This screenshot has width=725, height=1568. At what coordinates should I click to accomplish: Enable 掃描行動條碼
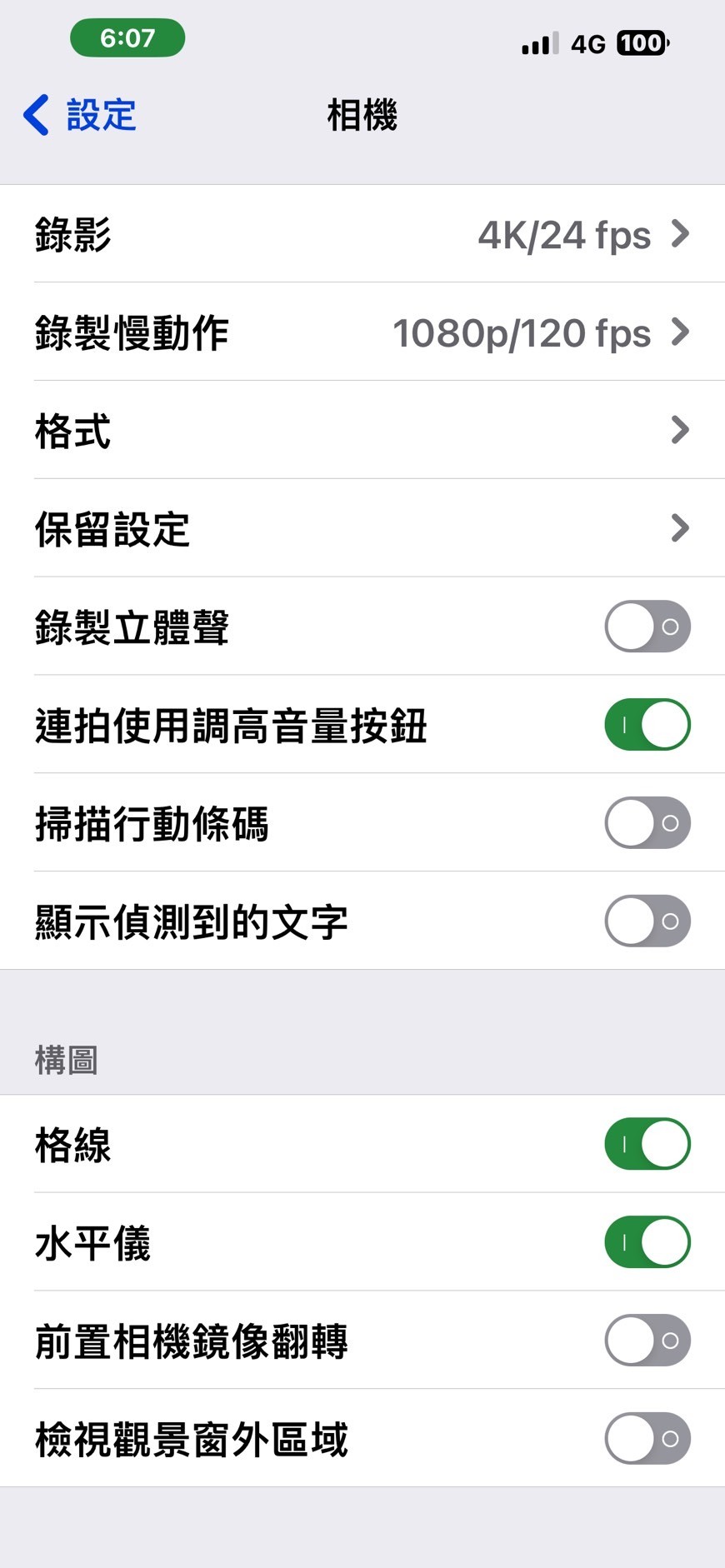(647, 823)
